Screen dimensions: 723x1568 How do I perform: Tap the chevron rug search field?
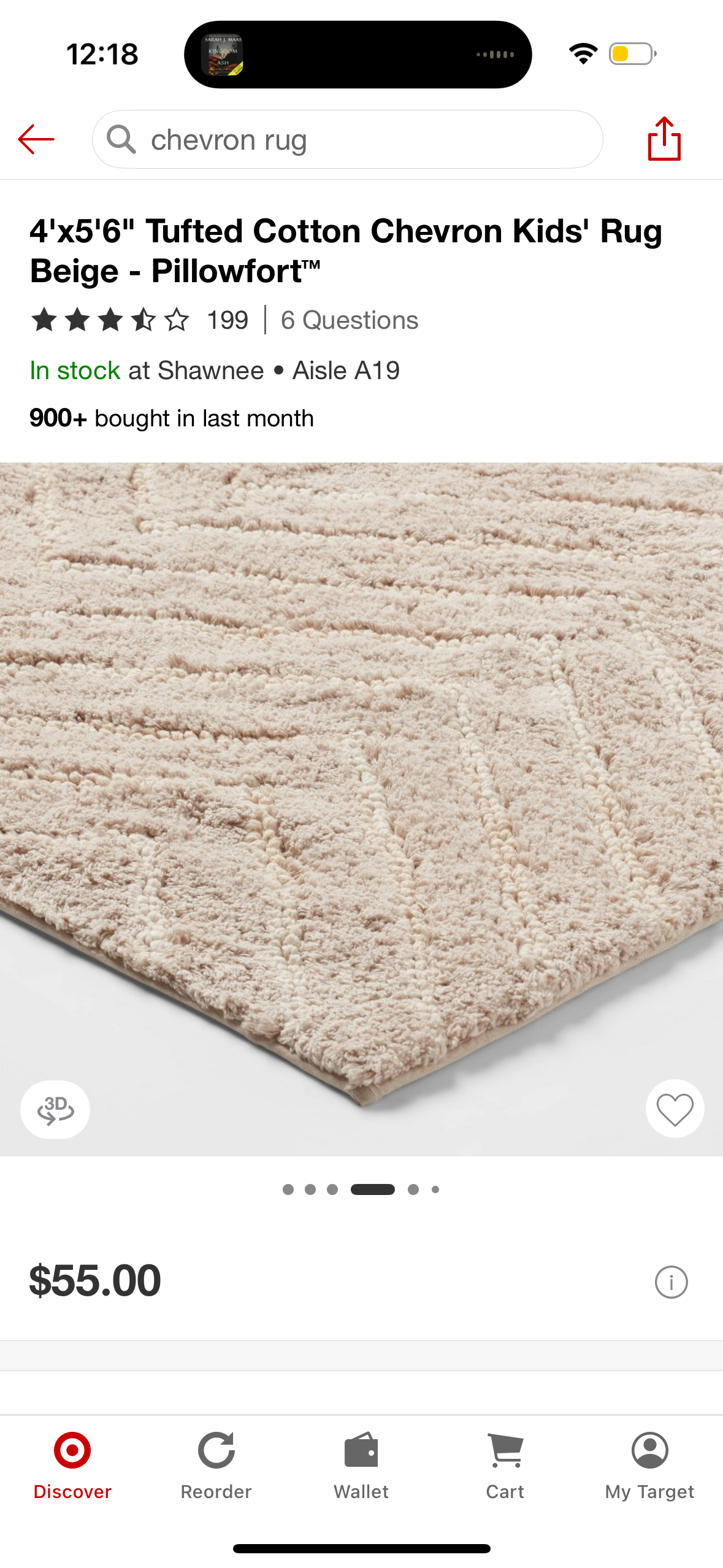tap(347, 140)
